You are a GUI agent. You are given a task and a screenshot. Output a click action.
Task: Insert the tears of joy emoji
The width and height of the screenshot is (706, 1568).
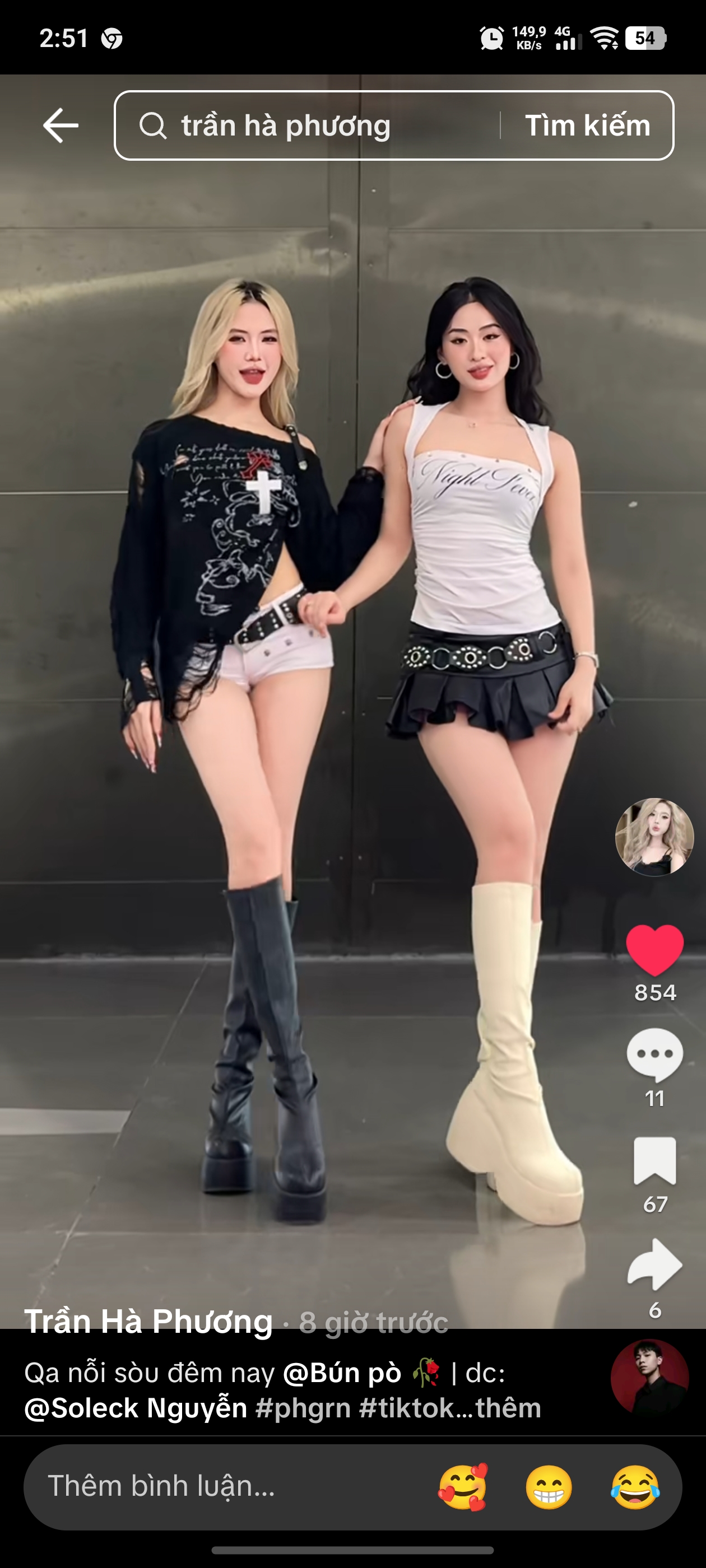(x=635, y=1487)
